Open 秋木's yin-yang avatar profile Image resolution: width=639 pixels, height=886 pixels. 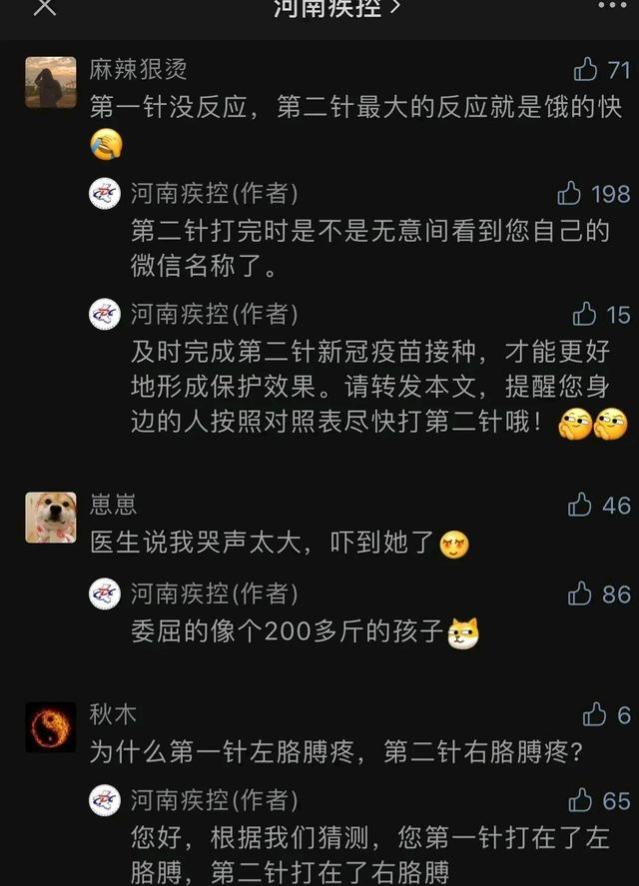point(51,727)
